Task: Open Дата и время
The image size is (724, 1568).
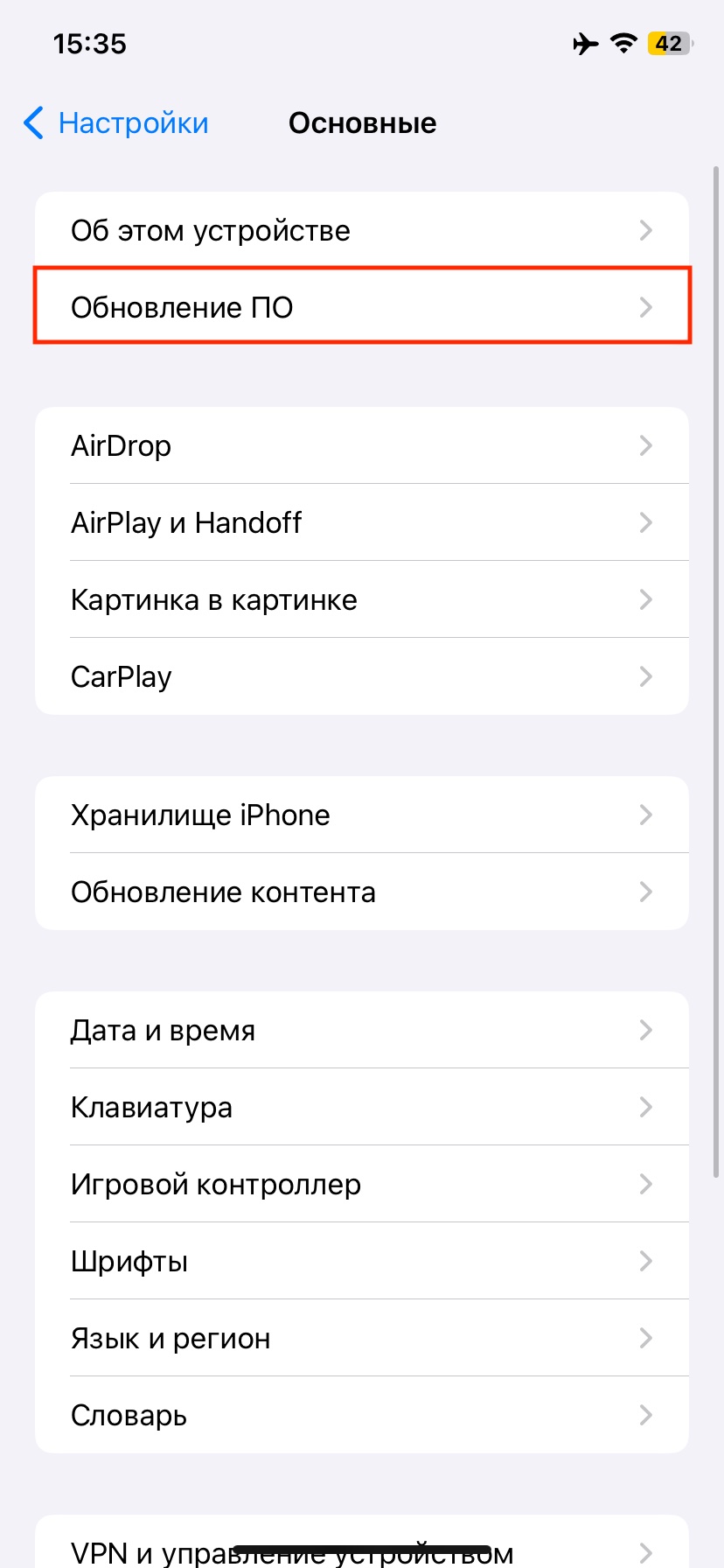Action: [x=362, y=1031]
